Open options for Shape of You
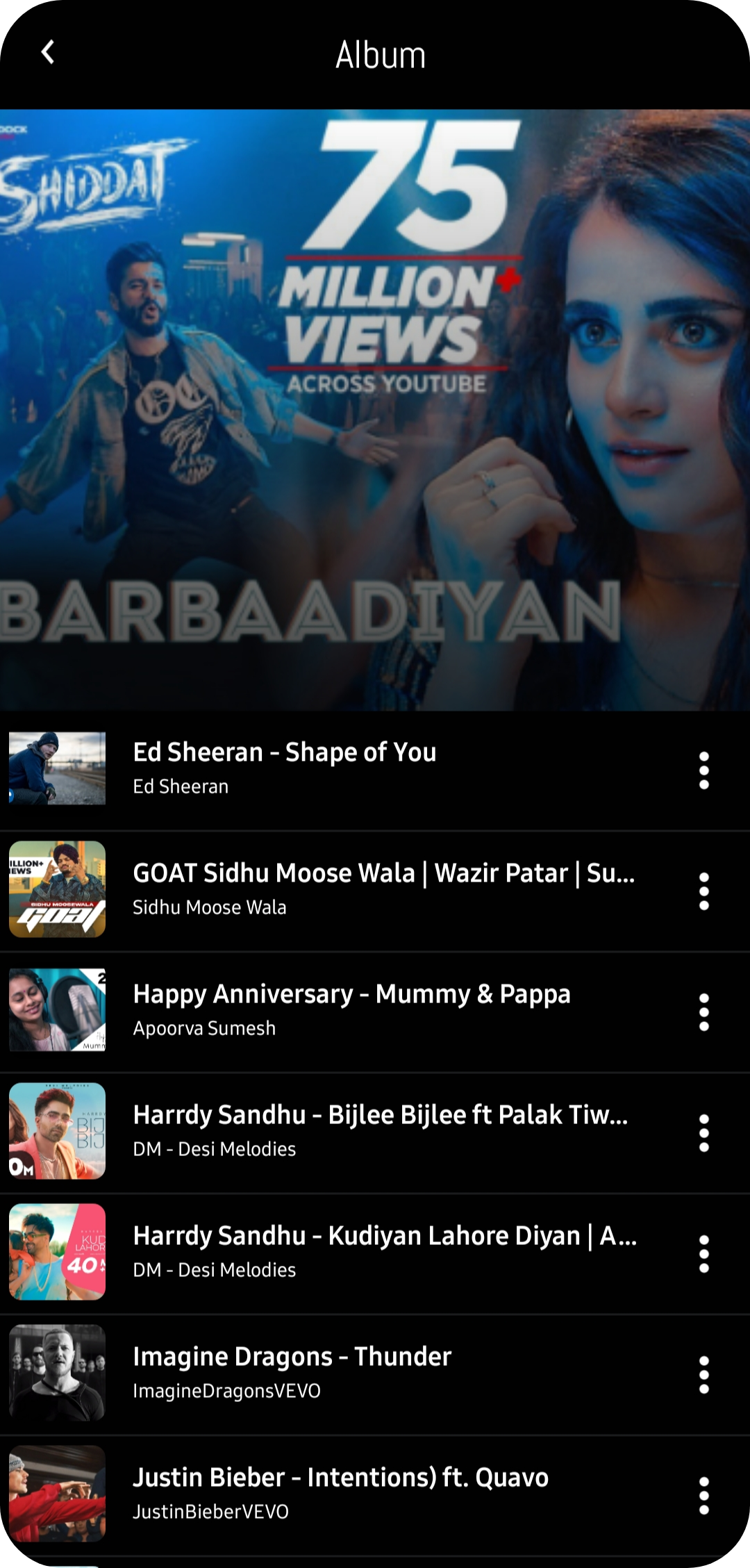Viewport: 750px width, 1568px height. [703, 770]
